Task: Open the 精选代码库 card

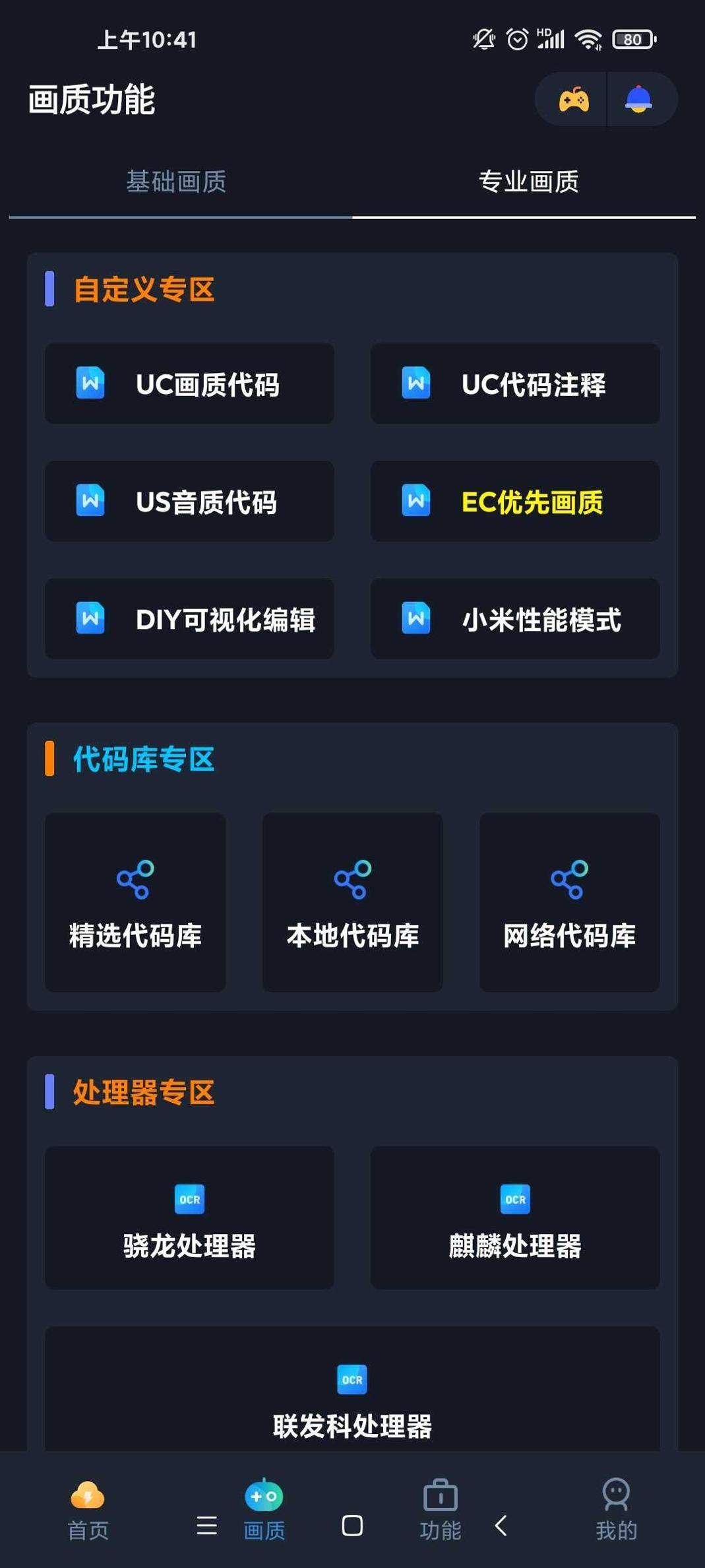Action: (135, 902)
